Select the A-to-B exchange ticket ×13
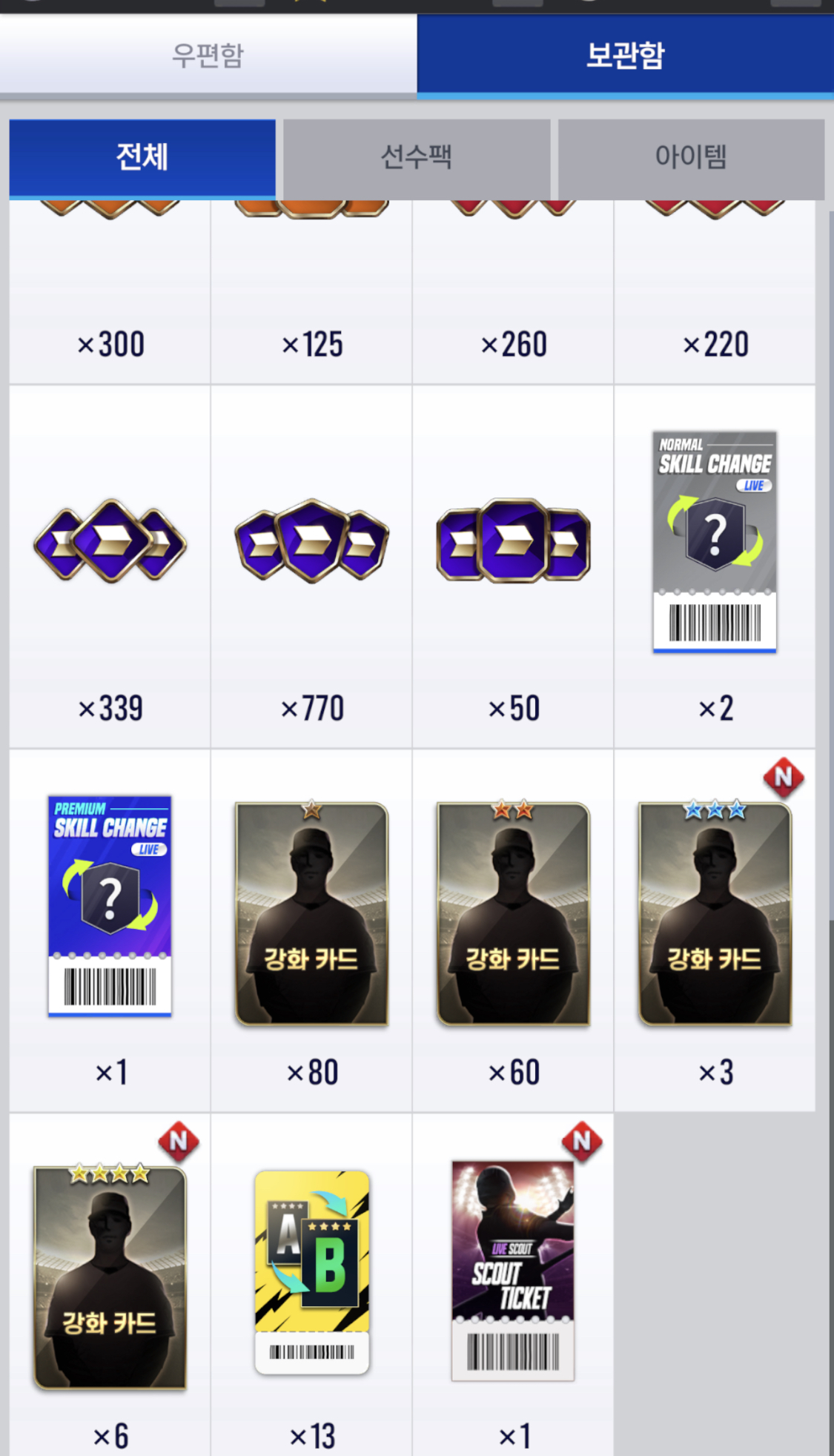The width and height of the screenshot is (834, 1456). point(311,1273)
